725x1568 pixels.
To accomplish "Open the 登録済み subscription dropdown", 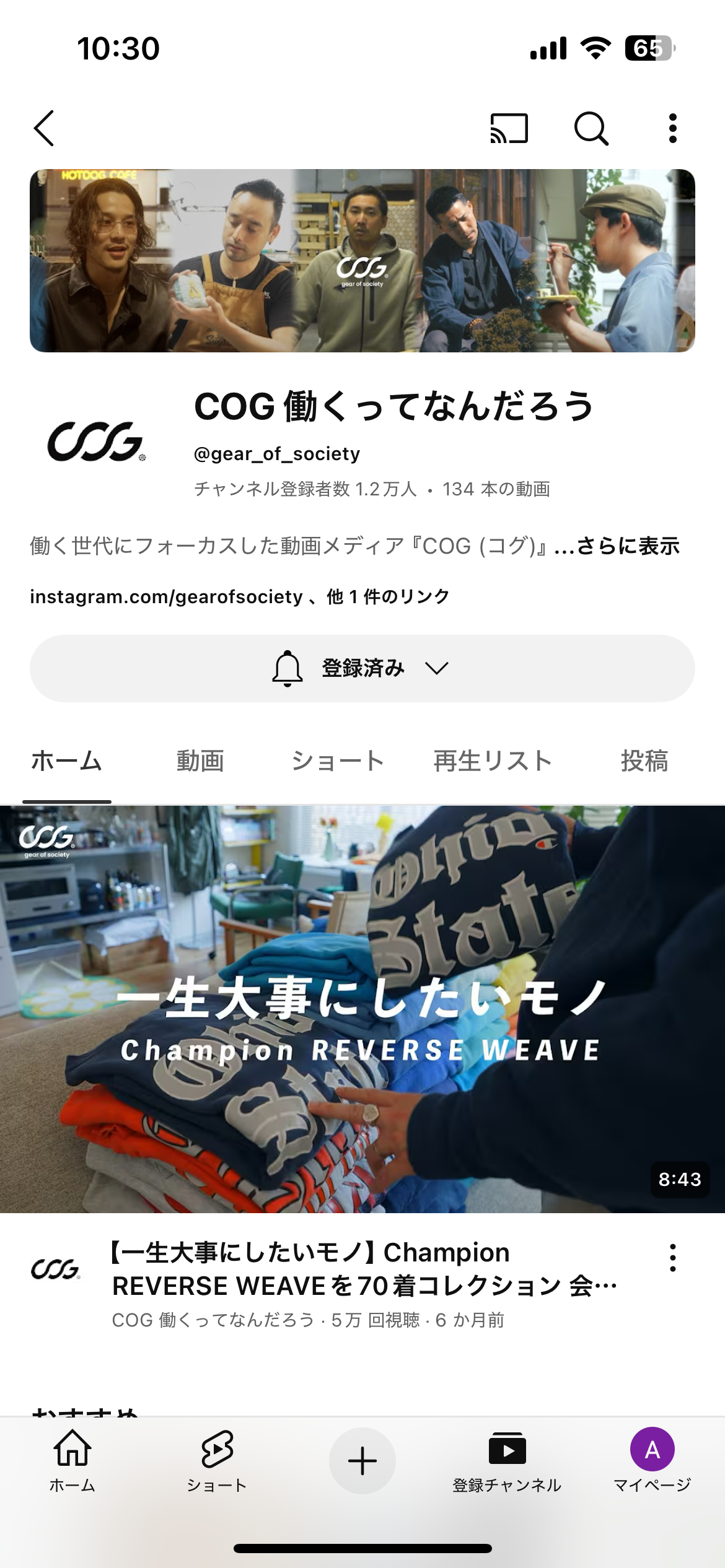I will [362, 668].
